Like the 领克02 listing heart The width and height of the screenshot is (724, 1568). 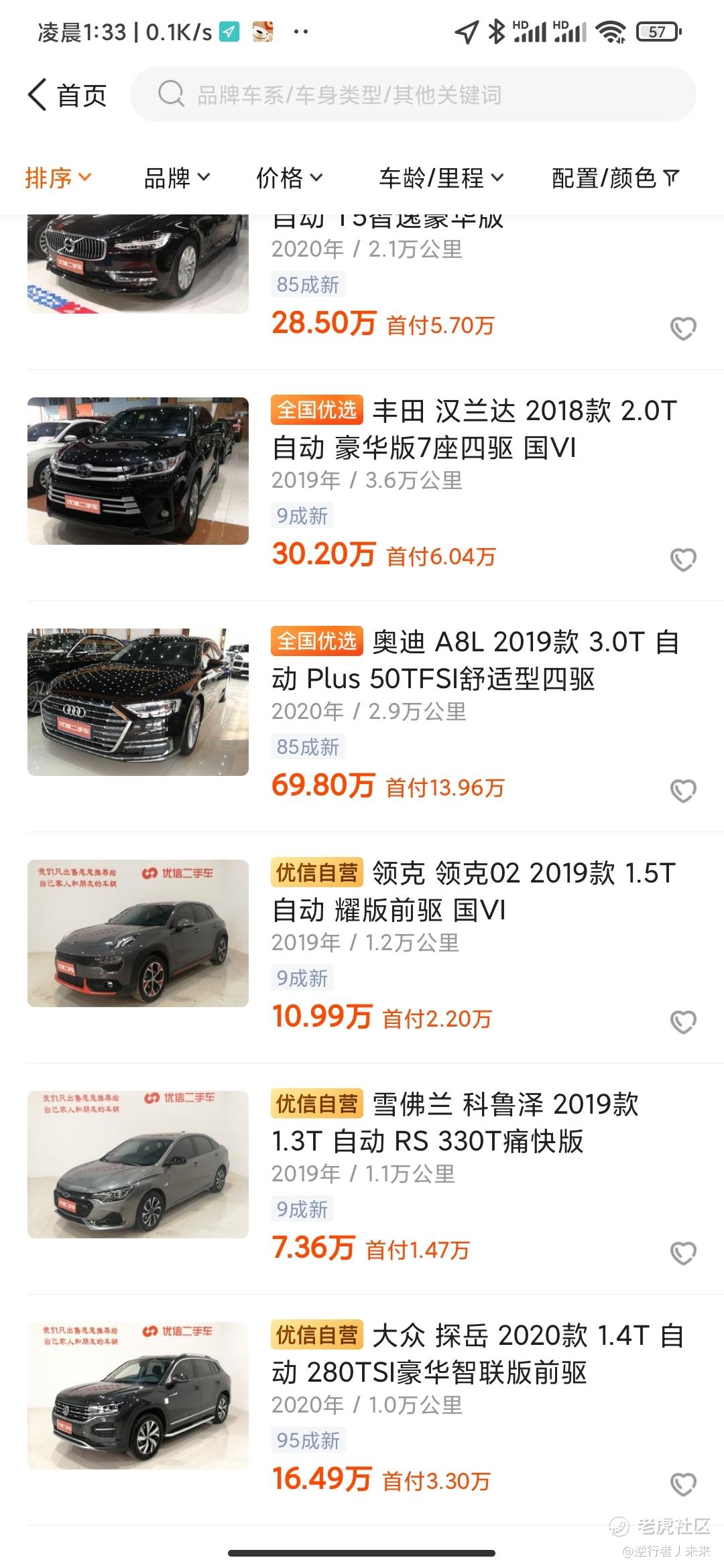683,1022
